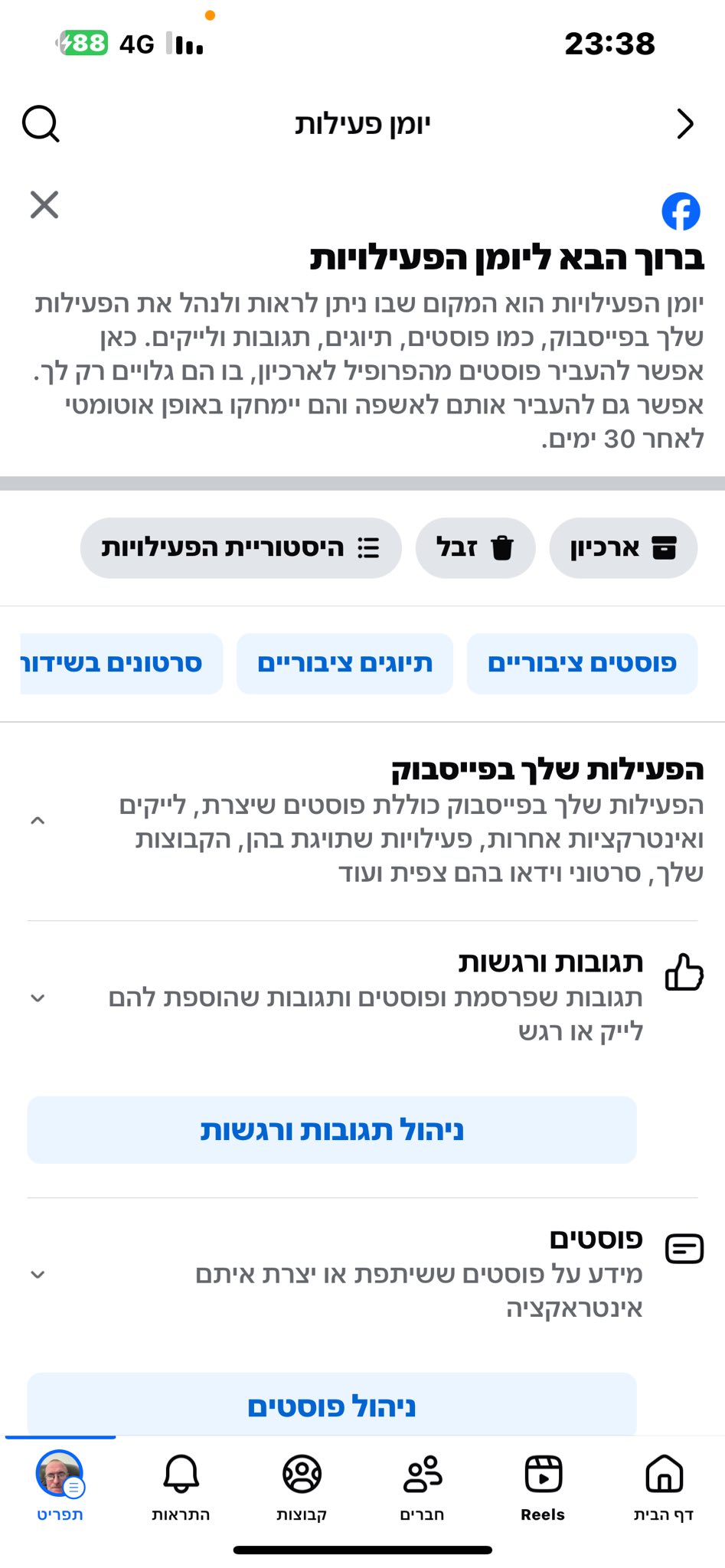Viewport: 725px width, 1568px height.
Task: Open the ארכיון (Archive) chip
Action: 622,548
